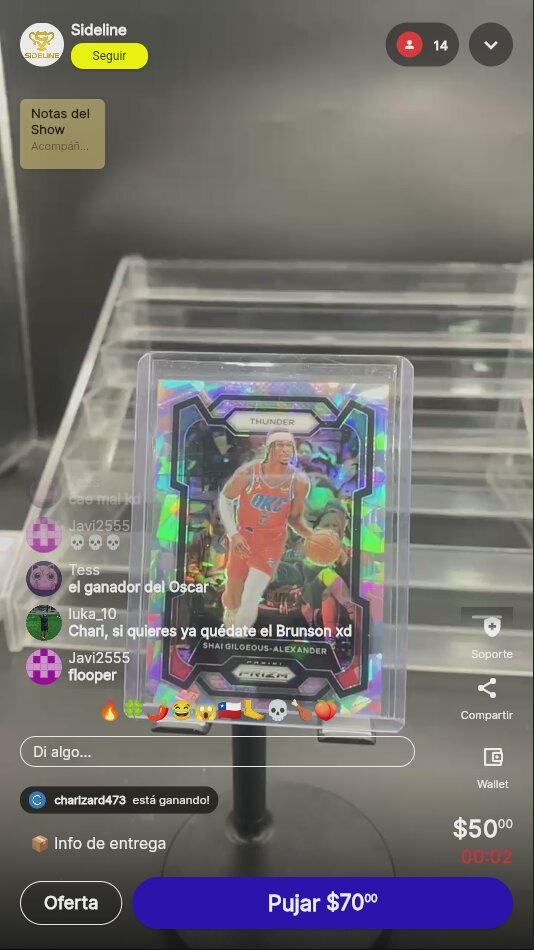Open luka_10's chat profile
Image resolution: width=534 pixels, height=950 pixels.
click(x=44, y=623)
